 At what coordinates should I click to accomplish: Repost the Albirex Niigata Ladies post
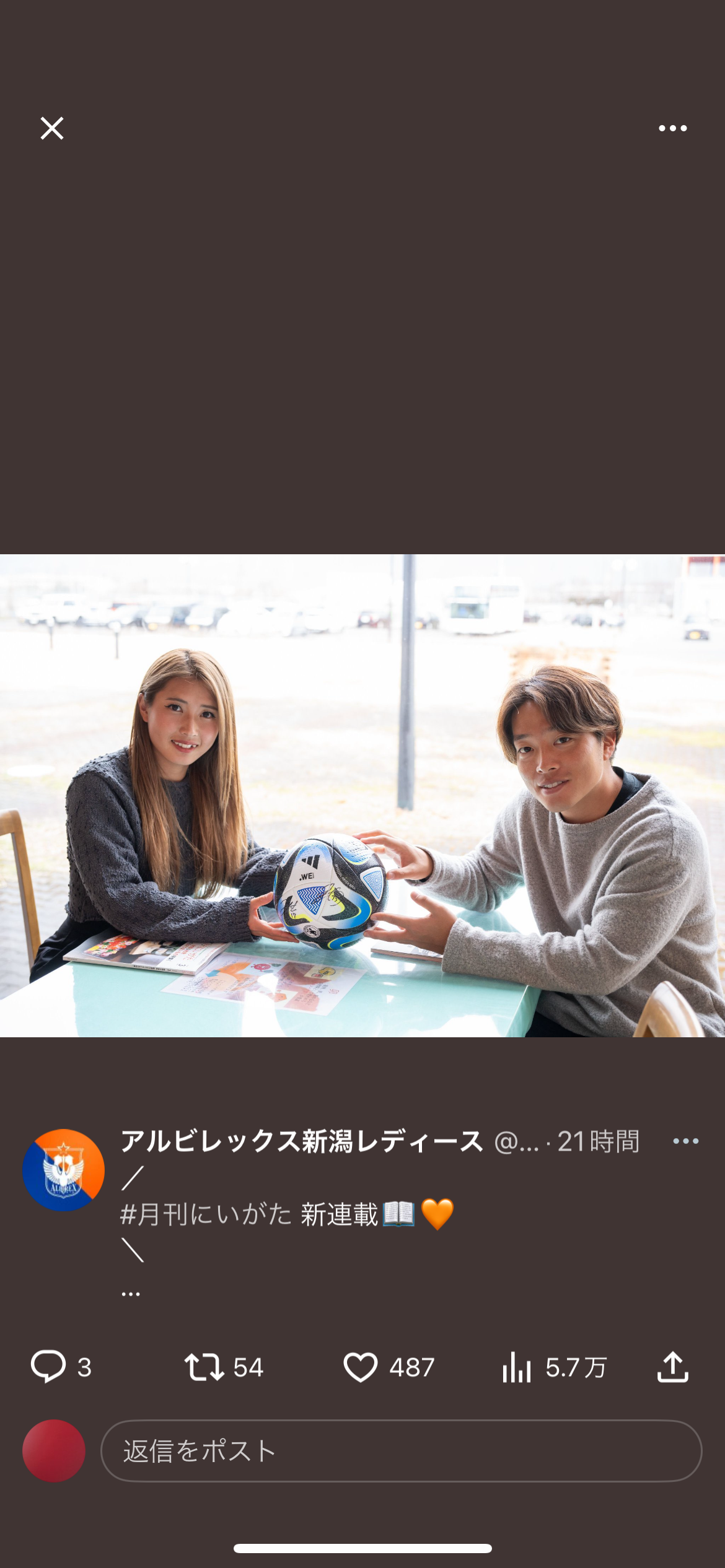204,1367
